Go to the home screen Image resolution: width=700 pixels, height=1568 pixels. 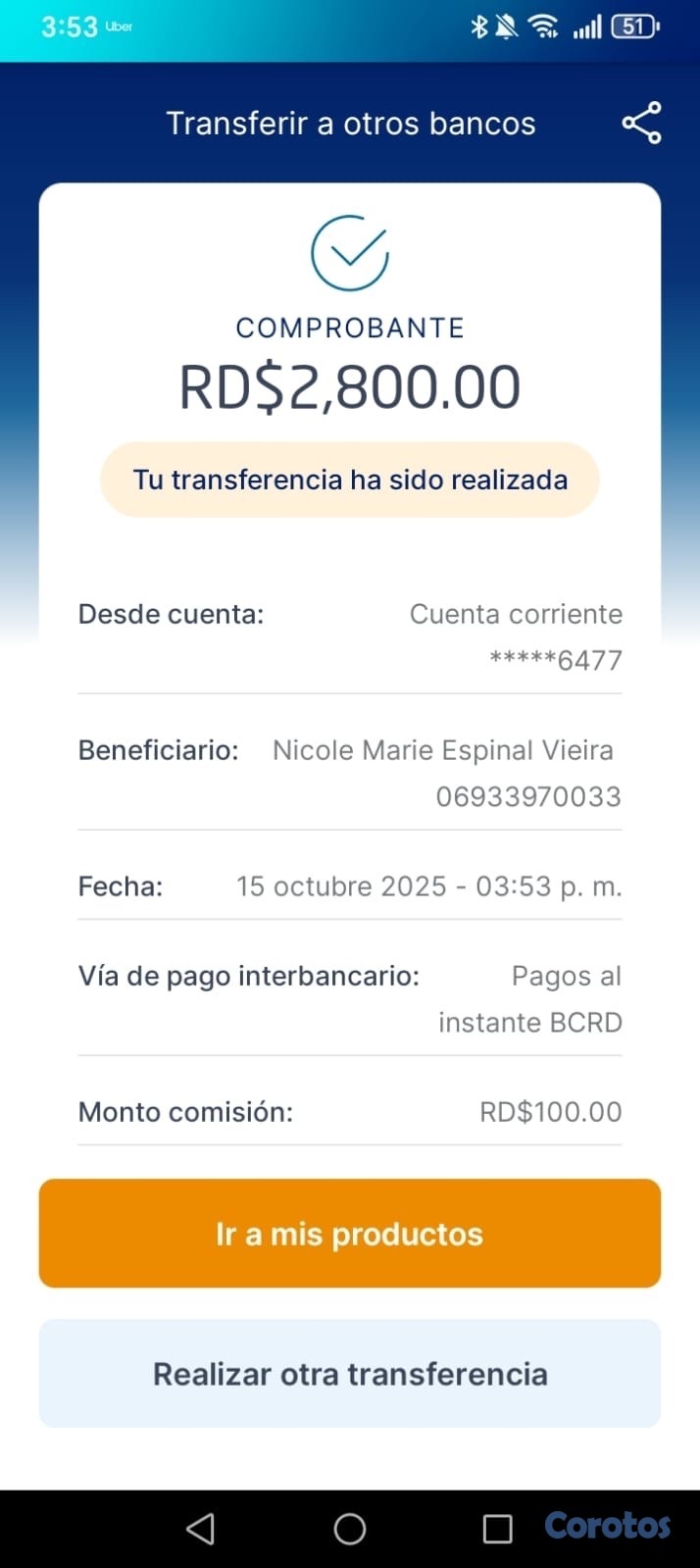coord(350,1528)
